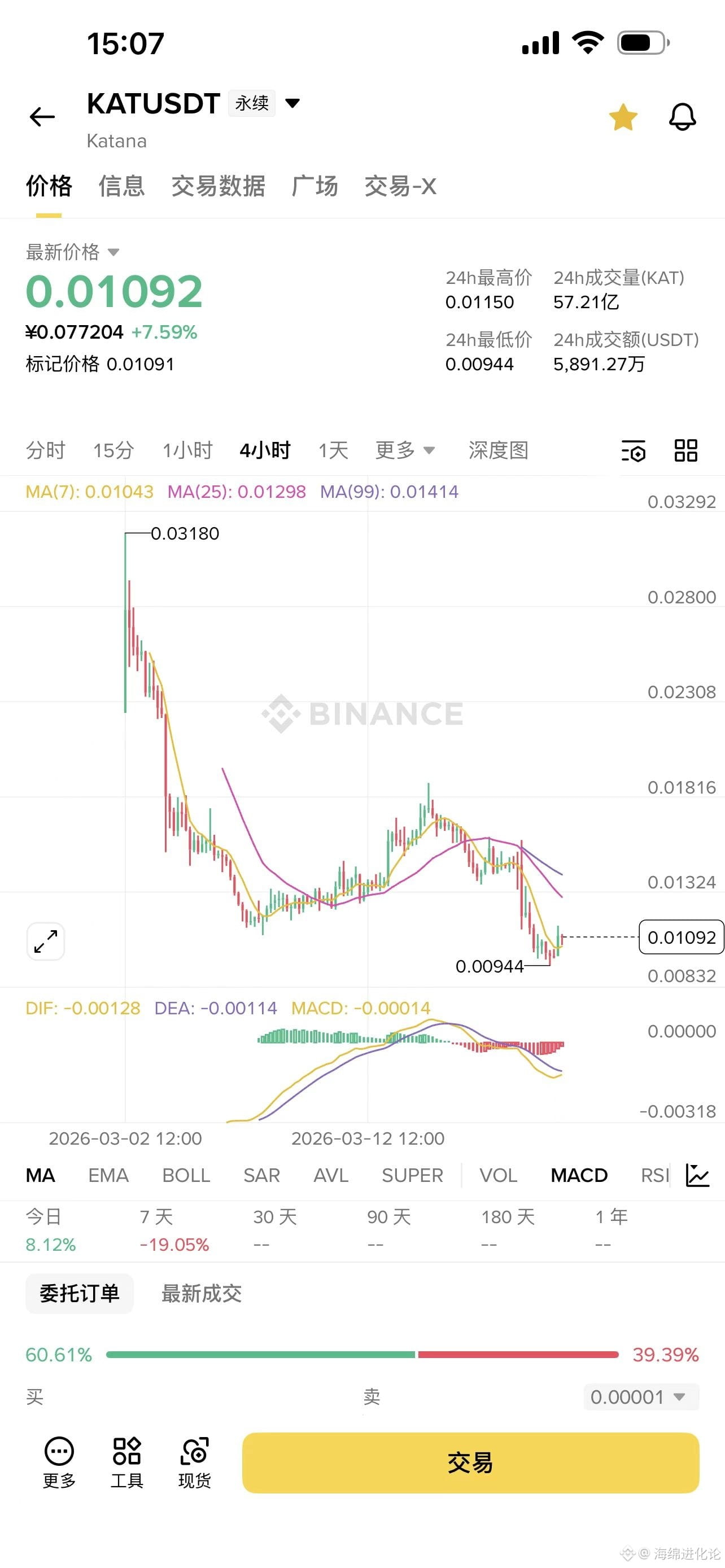Select the BOLL indicator
725x1568 pixels.
click(186, 1175)
